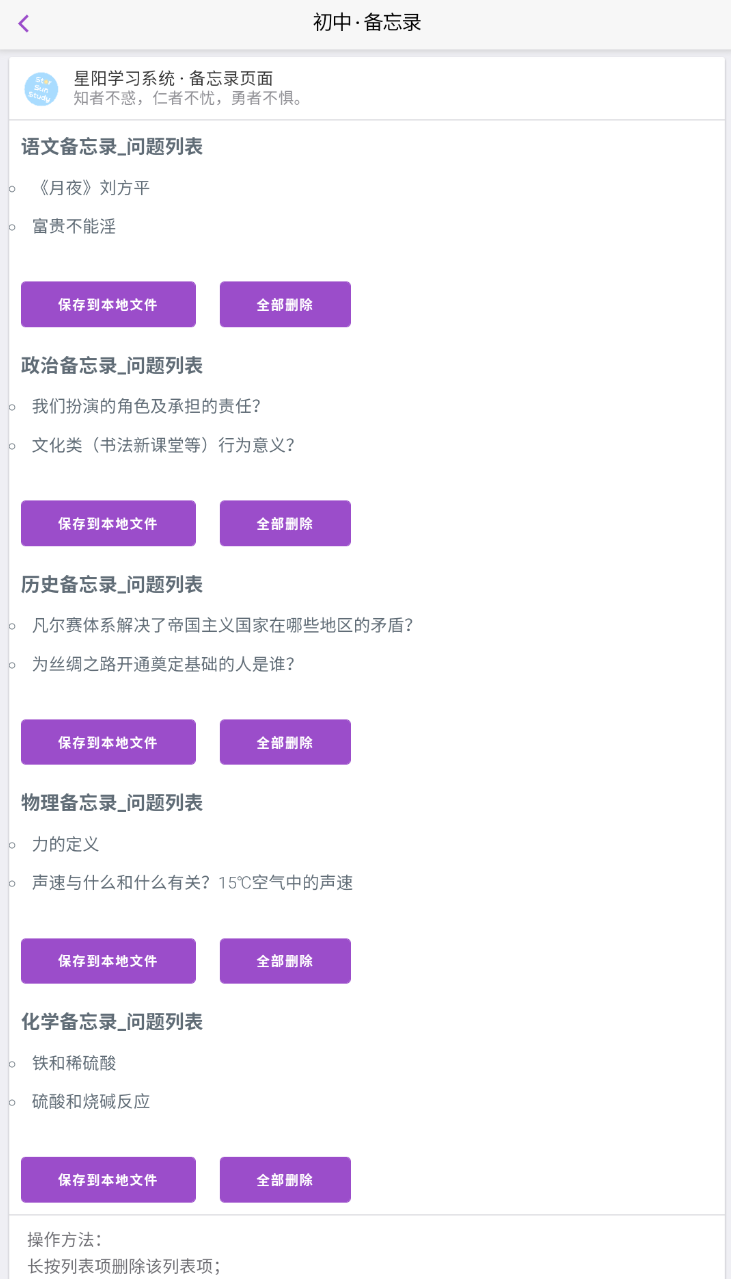Delete all items in 语文备忘录
Viewport: 731px width, 1279px height.
point(285,304)
